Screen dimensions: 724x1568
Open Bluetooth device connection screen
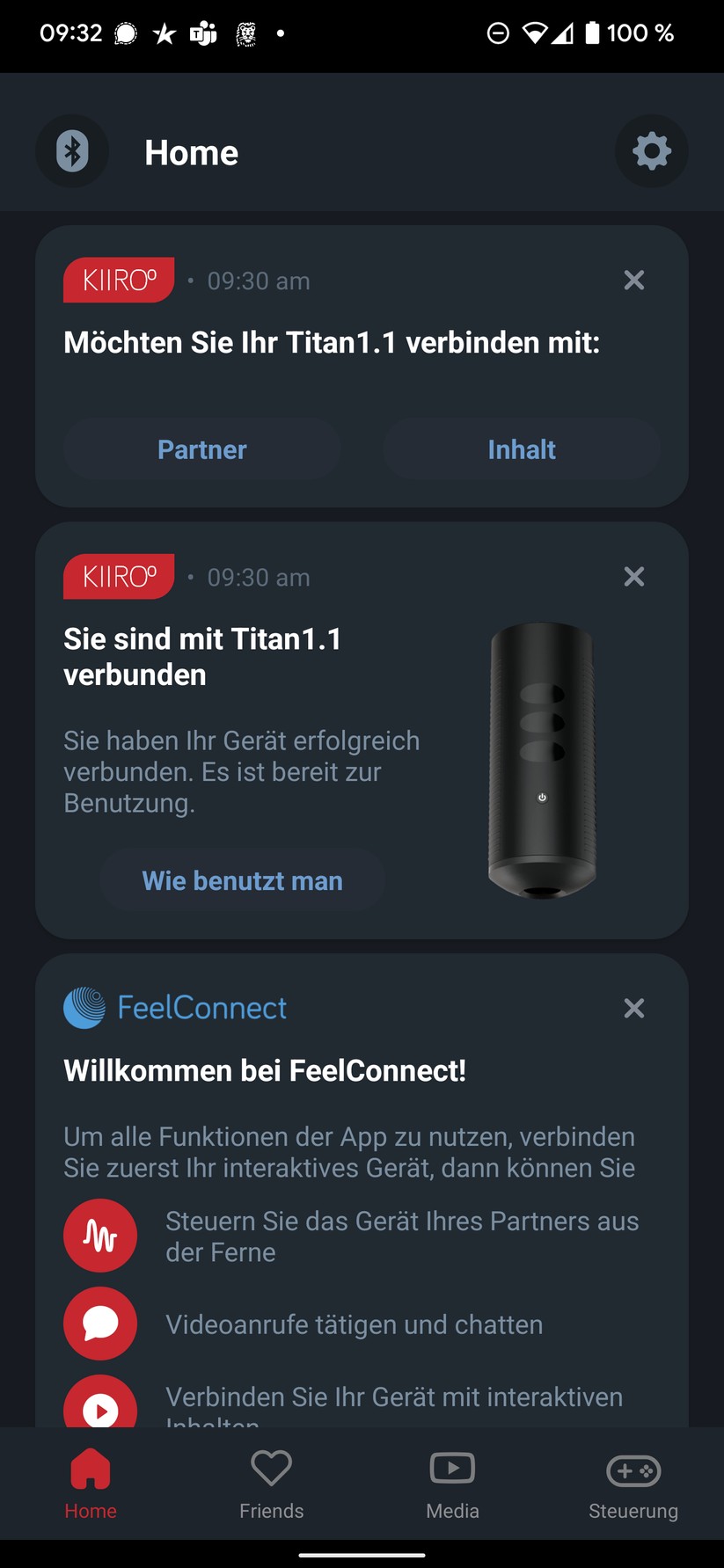72,151
